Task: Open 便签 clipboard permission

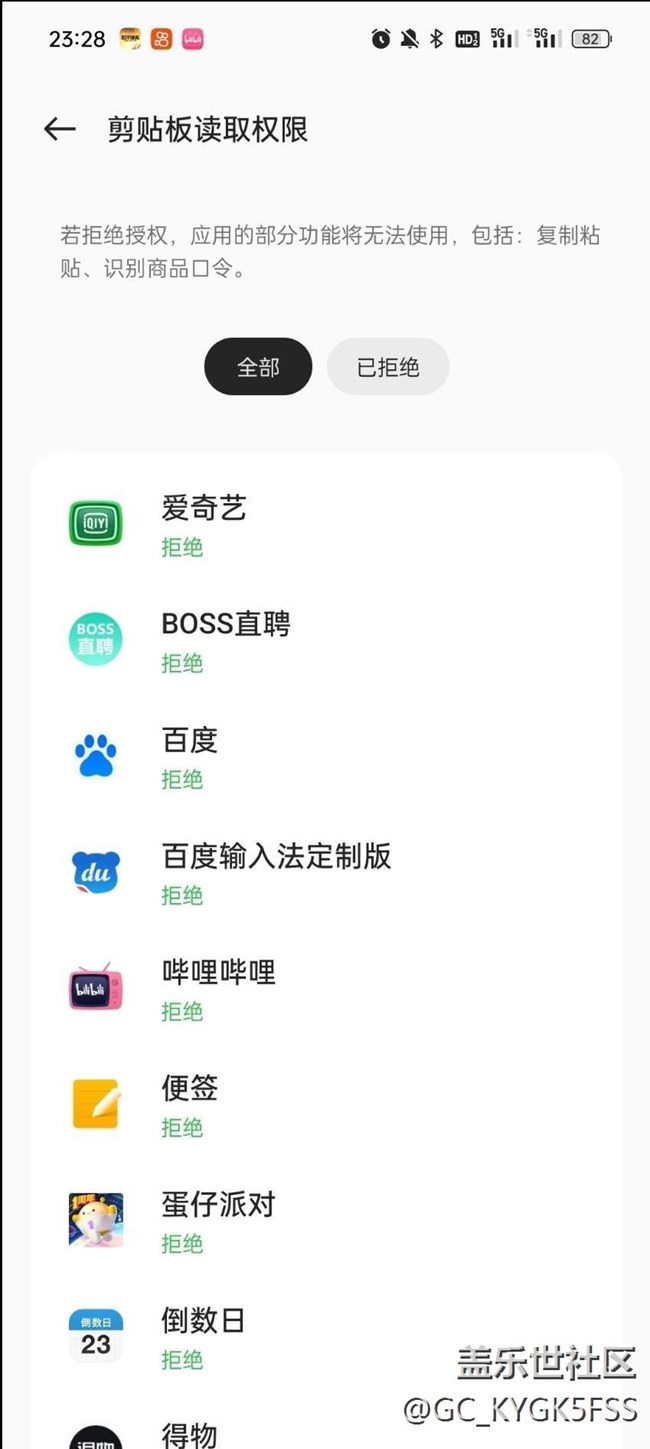Action: point(326,1104)
